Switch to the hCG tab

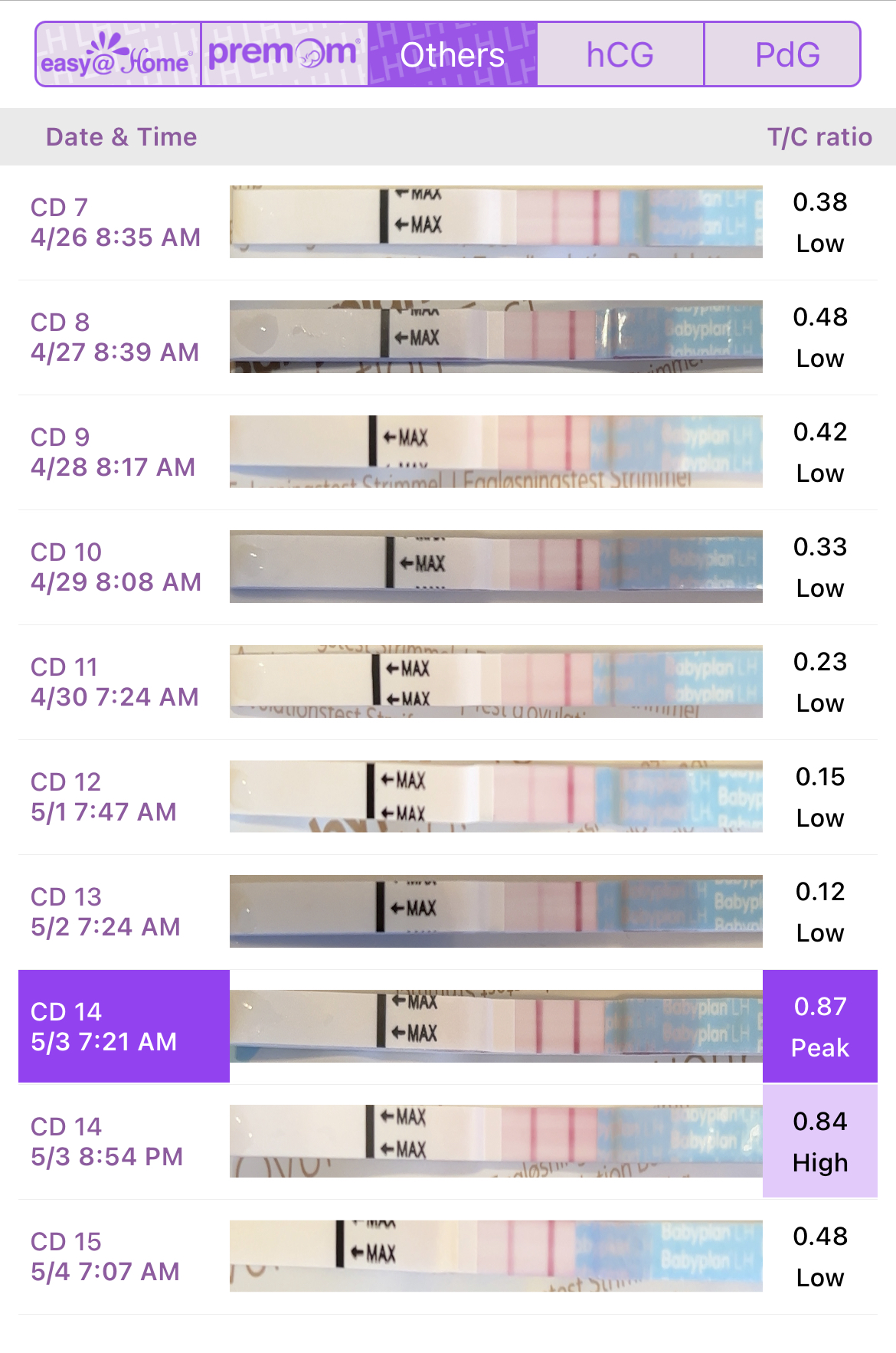[x=620, y=54]
